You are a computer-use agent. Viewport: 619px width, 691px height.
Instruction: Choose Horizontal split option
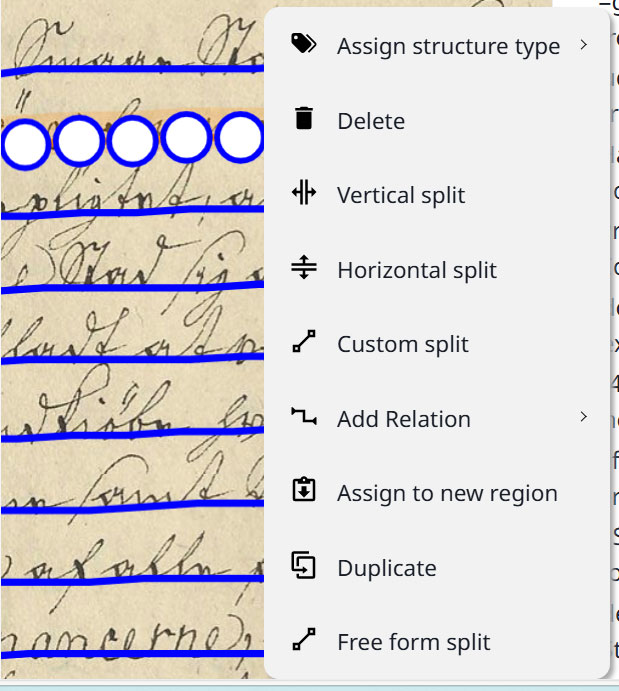417,270
